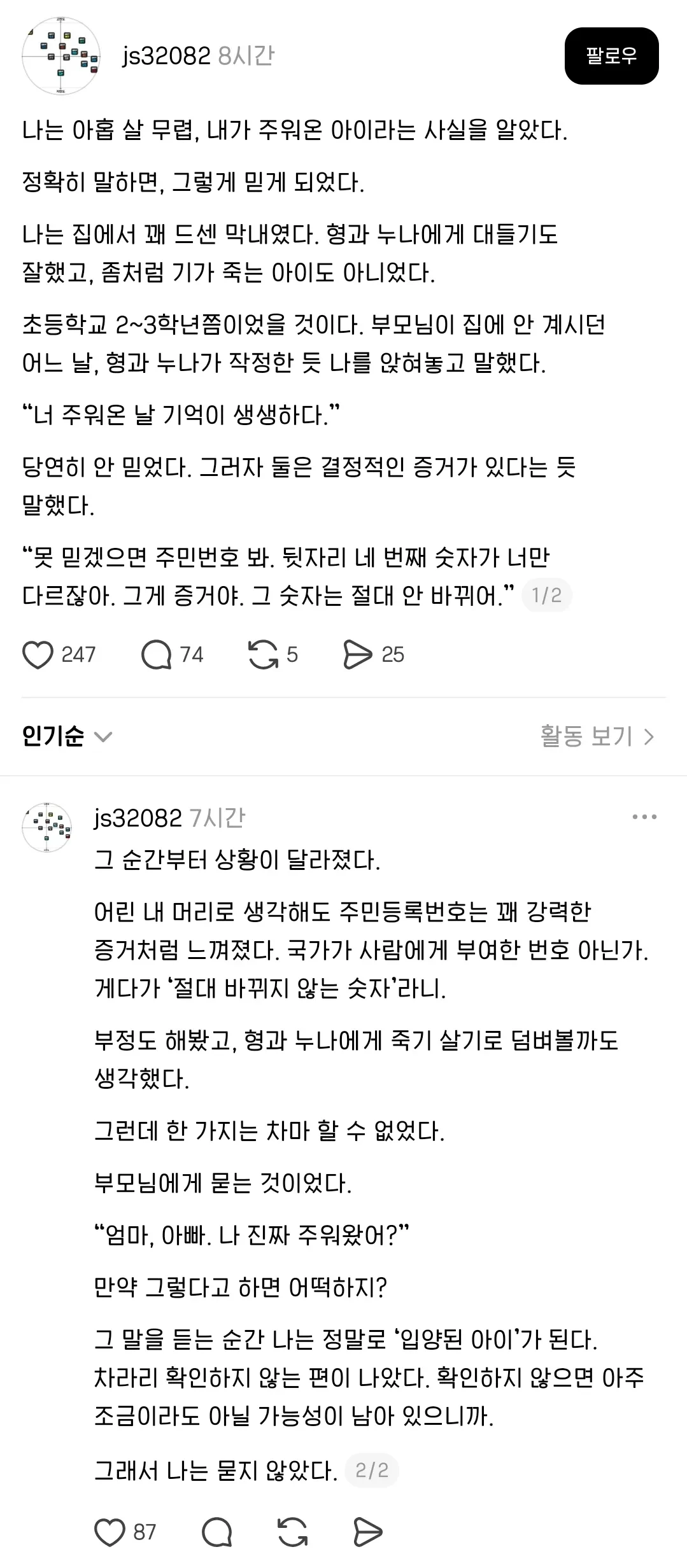Comment on the 2/2 reply post
687x1568 pixels.
[x=217, y=1532]
